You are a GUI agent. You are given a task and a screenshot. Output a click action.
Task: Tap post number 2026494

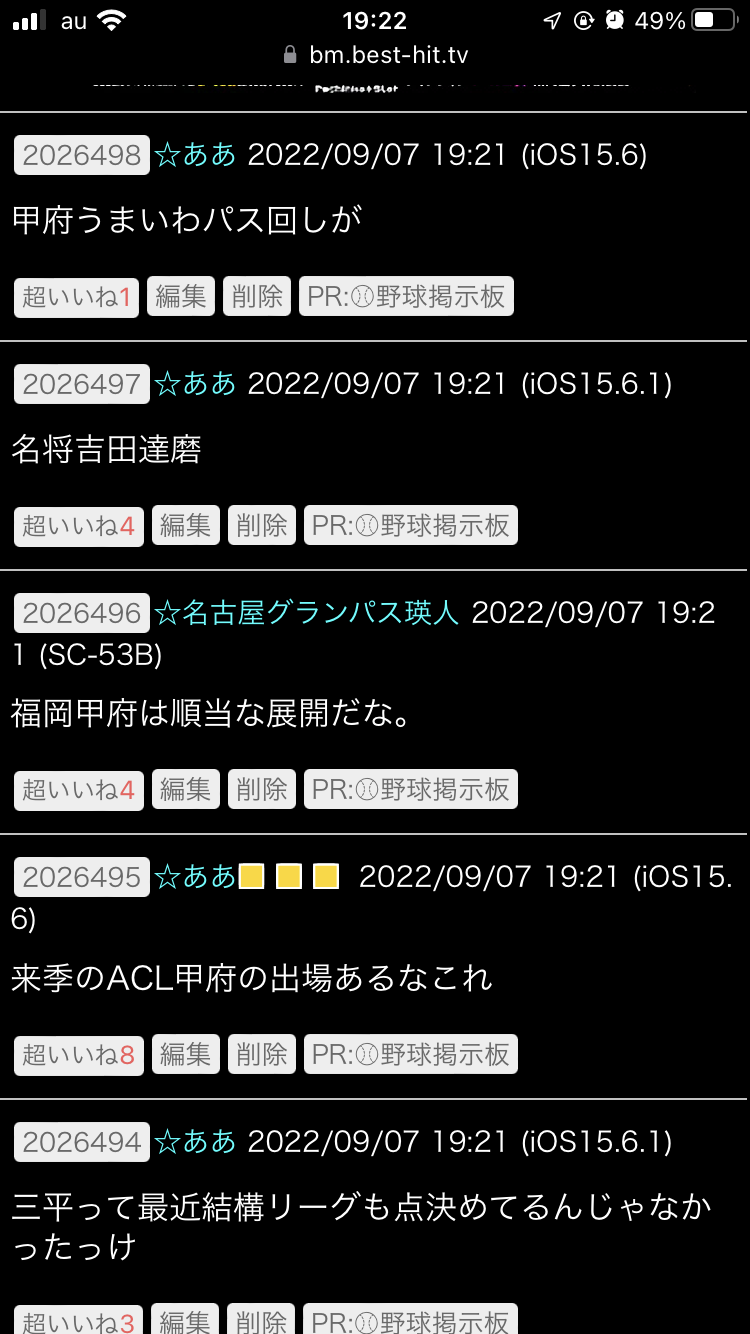click(82, 1142)
